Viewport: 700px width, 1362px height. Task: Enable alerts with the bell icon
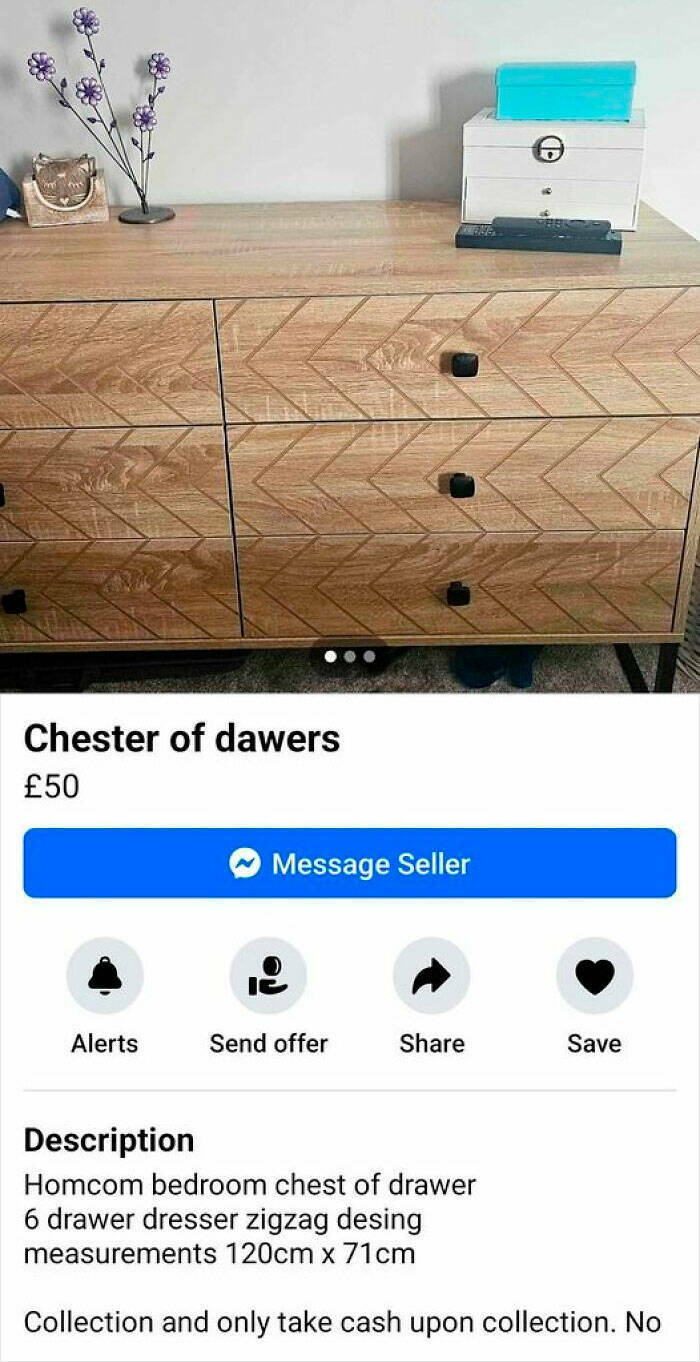[x=105, y=976]
